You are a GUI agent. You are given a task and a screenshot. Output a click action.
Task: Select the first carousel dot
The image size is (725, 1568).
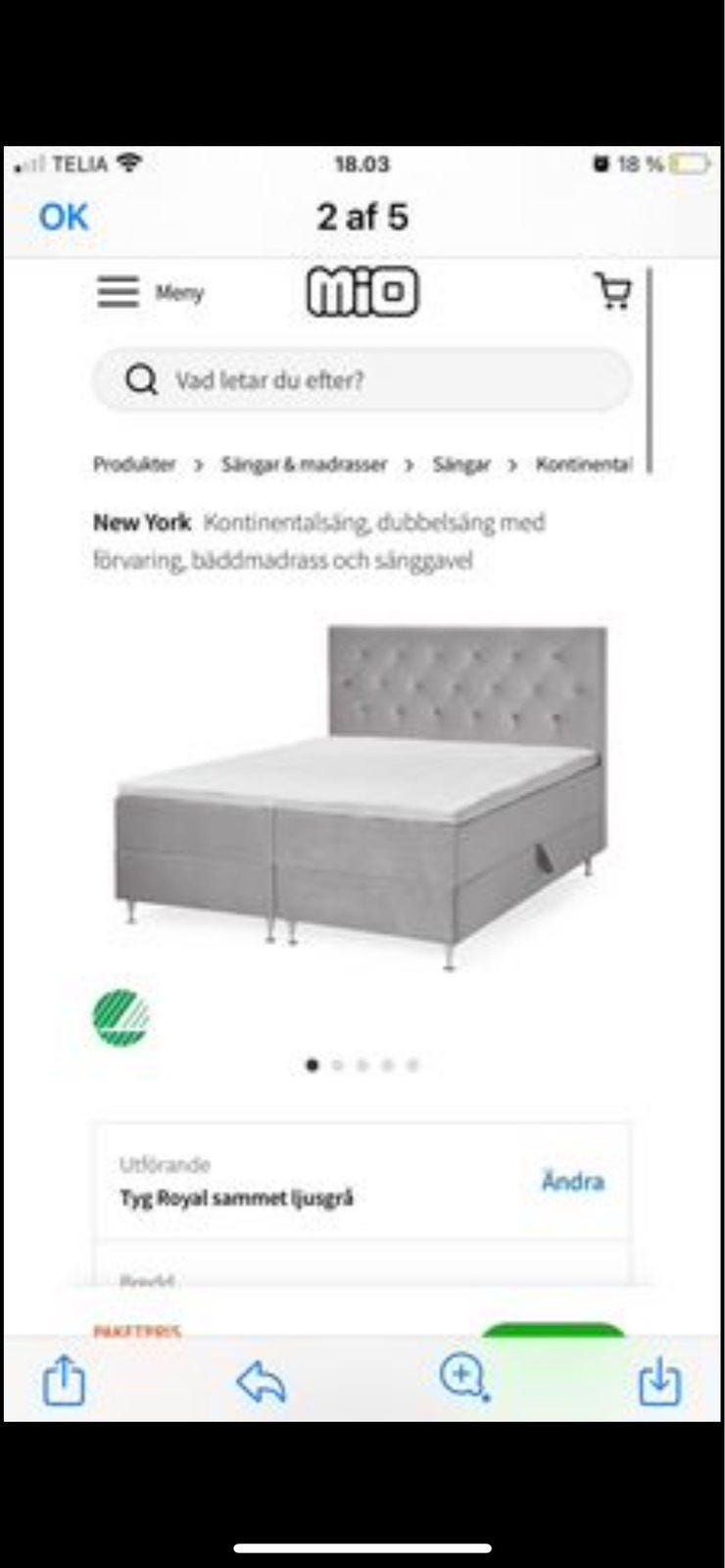pos(313,1064)
